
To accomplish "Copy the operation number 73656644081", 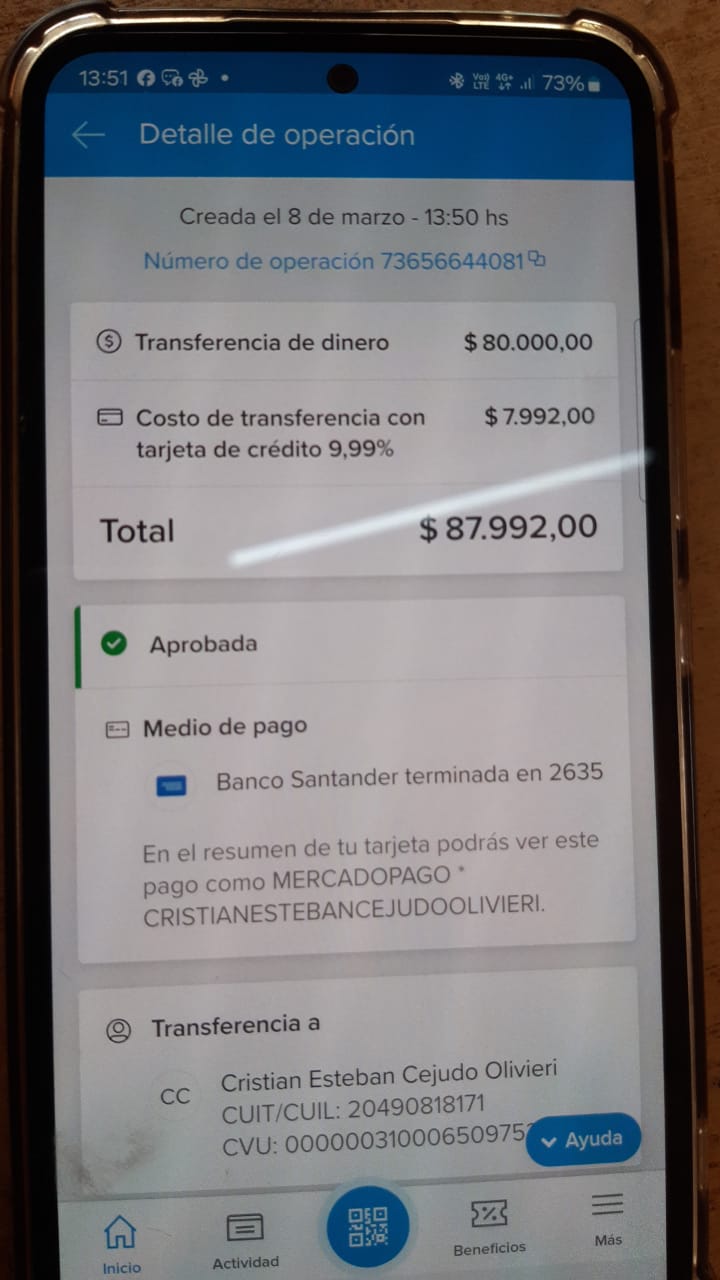I will coord(538,261).
